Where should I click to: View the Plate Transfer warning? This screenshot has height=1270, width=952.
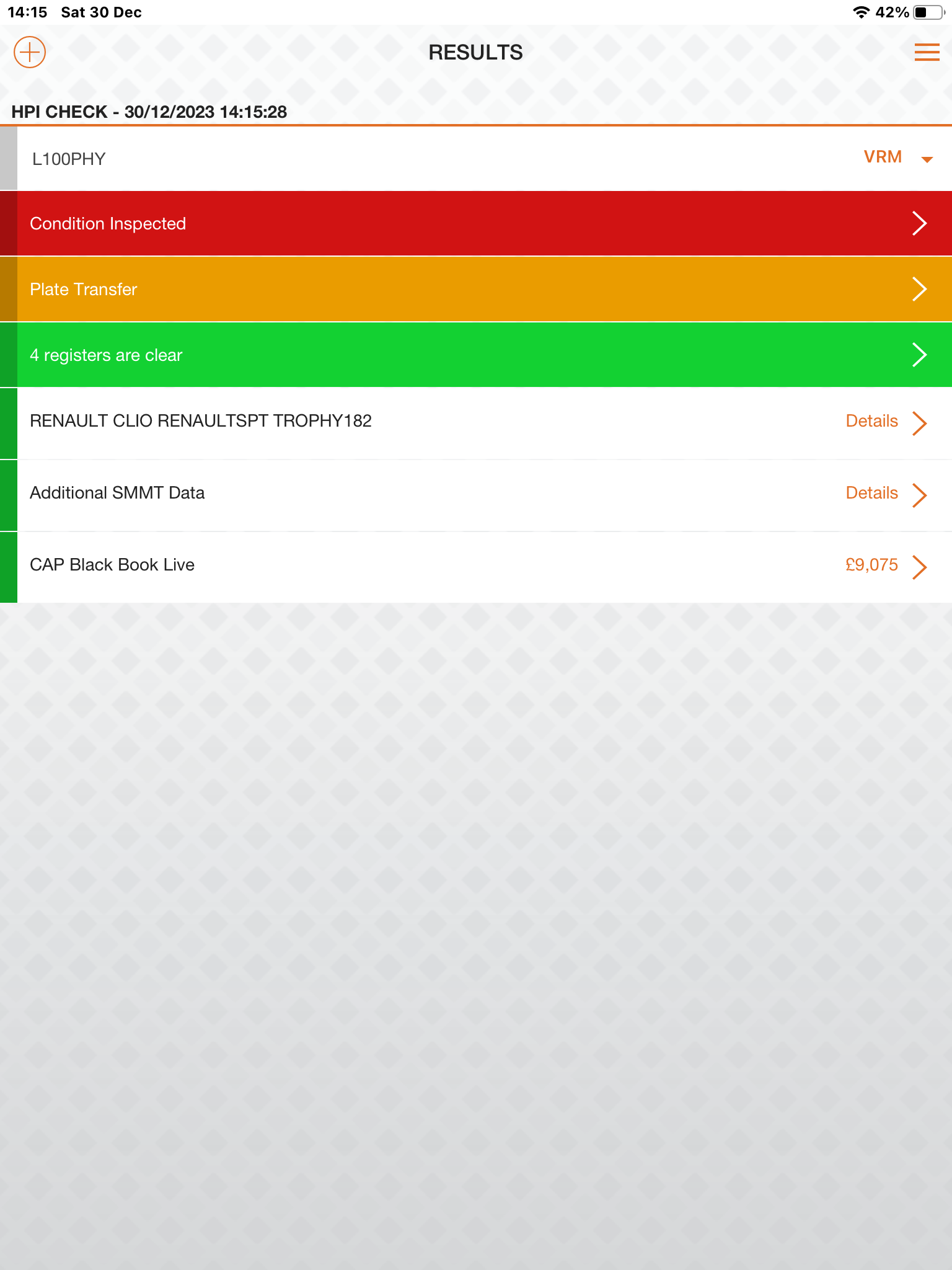[x=476, y=289]
